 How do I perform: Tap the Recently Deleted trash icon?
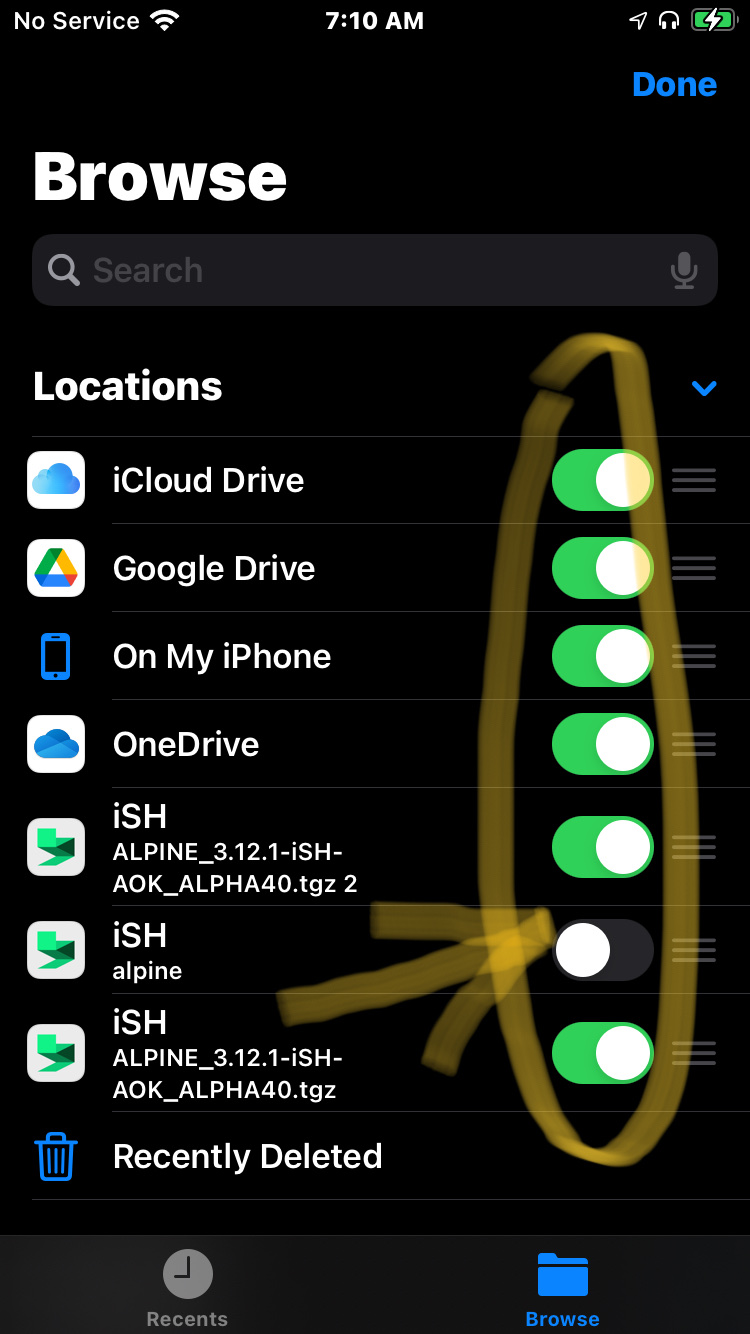click(55, 1156)
